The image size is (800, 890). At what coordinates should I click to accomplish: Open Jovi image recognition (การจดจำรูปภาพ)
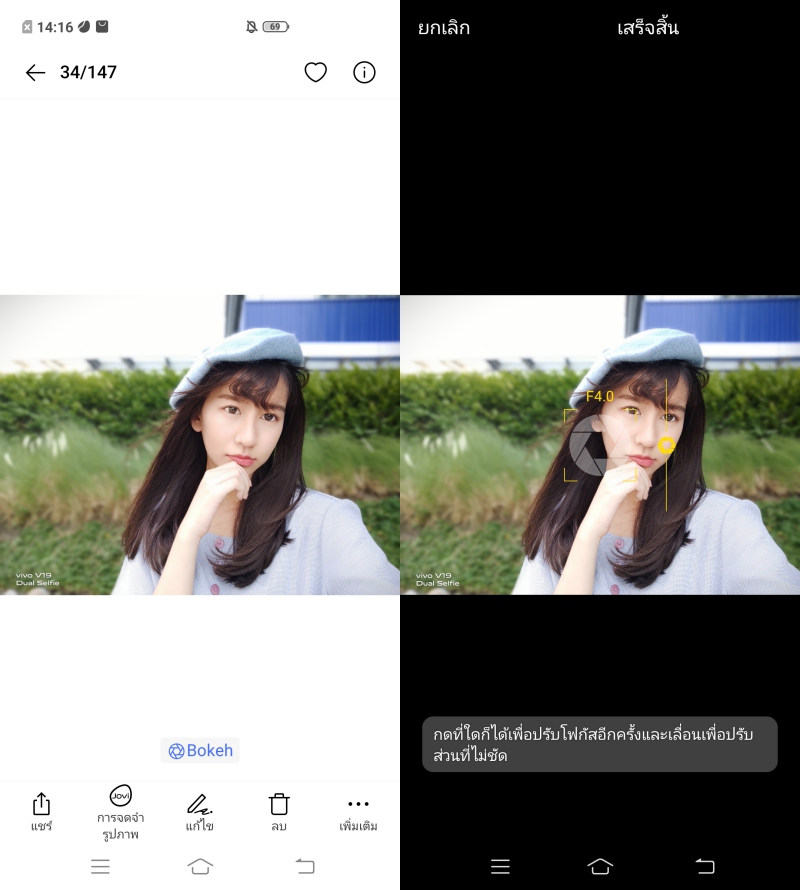pyautogui.click(x=119, y=811)
